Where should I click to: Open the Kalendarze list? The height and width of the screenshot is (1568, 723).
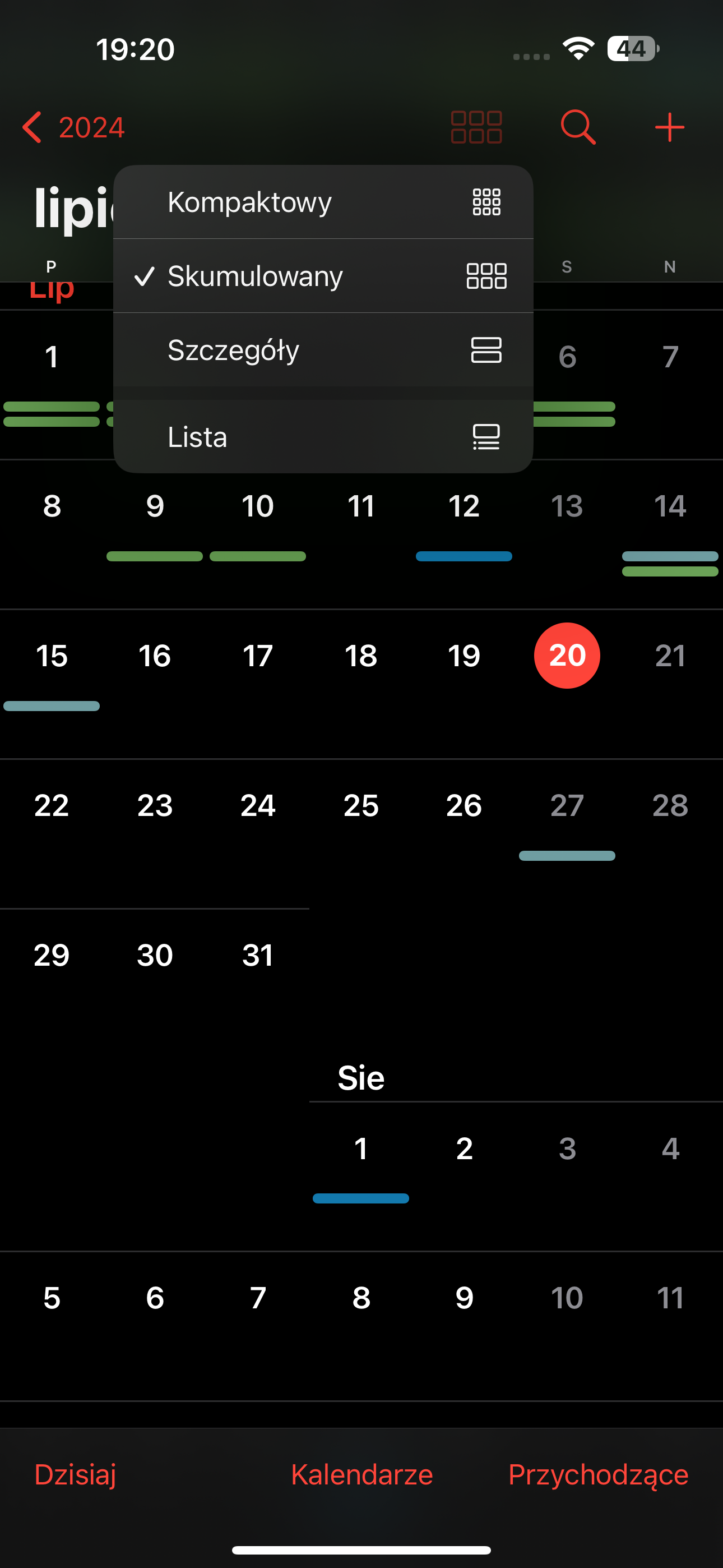click(x=361, y=1475)
